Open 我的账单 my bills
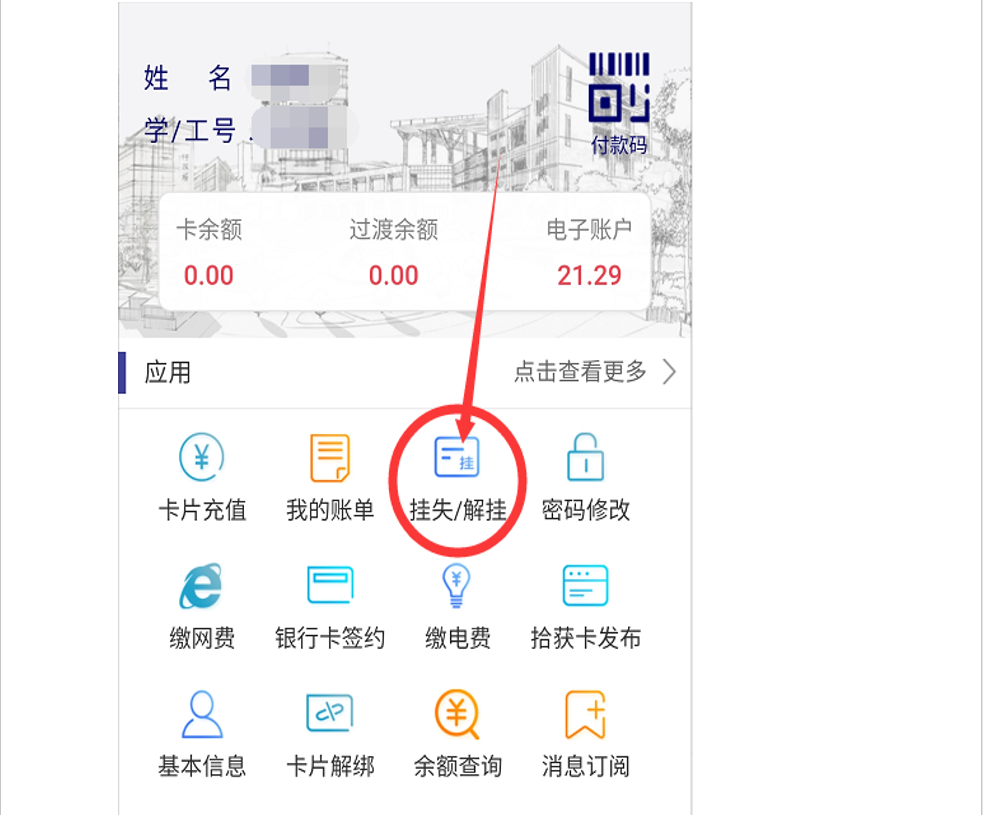Screen dimensions: 983x815 pyautogui.click(x=330, y=478)
